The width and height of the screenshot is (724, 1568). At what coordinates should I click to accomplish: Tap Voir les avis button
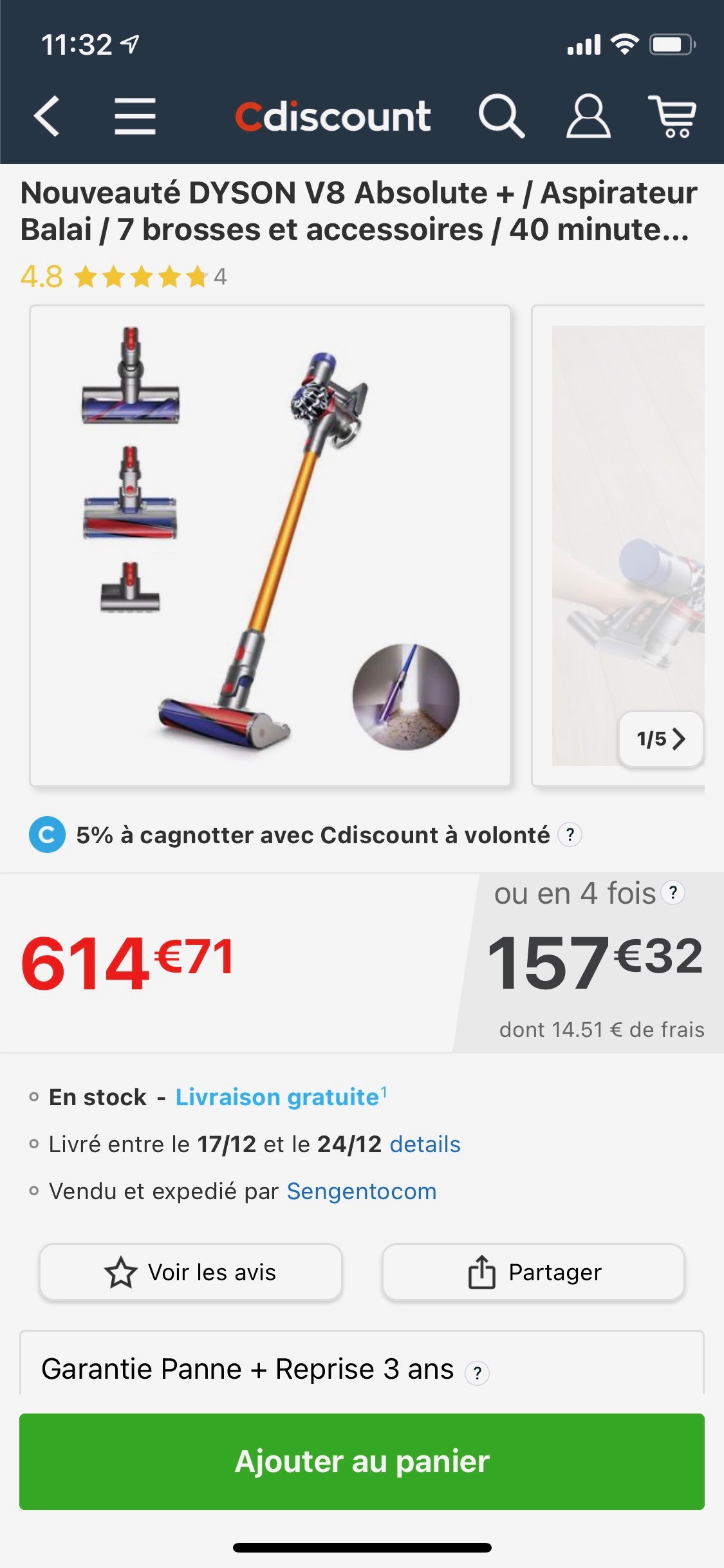tap(190, 1272)
